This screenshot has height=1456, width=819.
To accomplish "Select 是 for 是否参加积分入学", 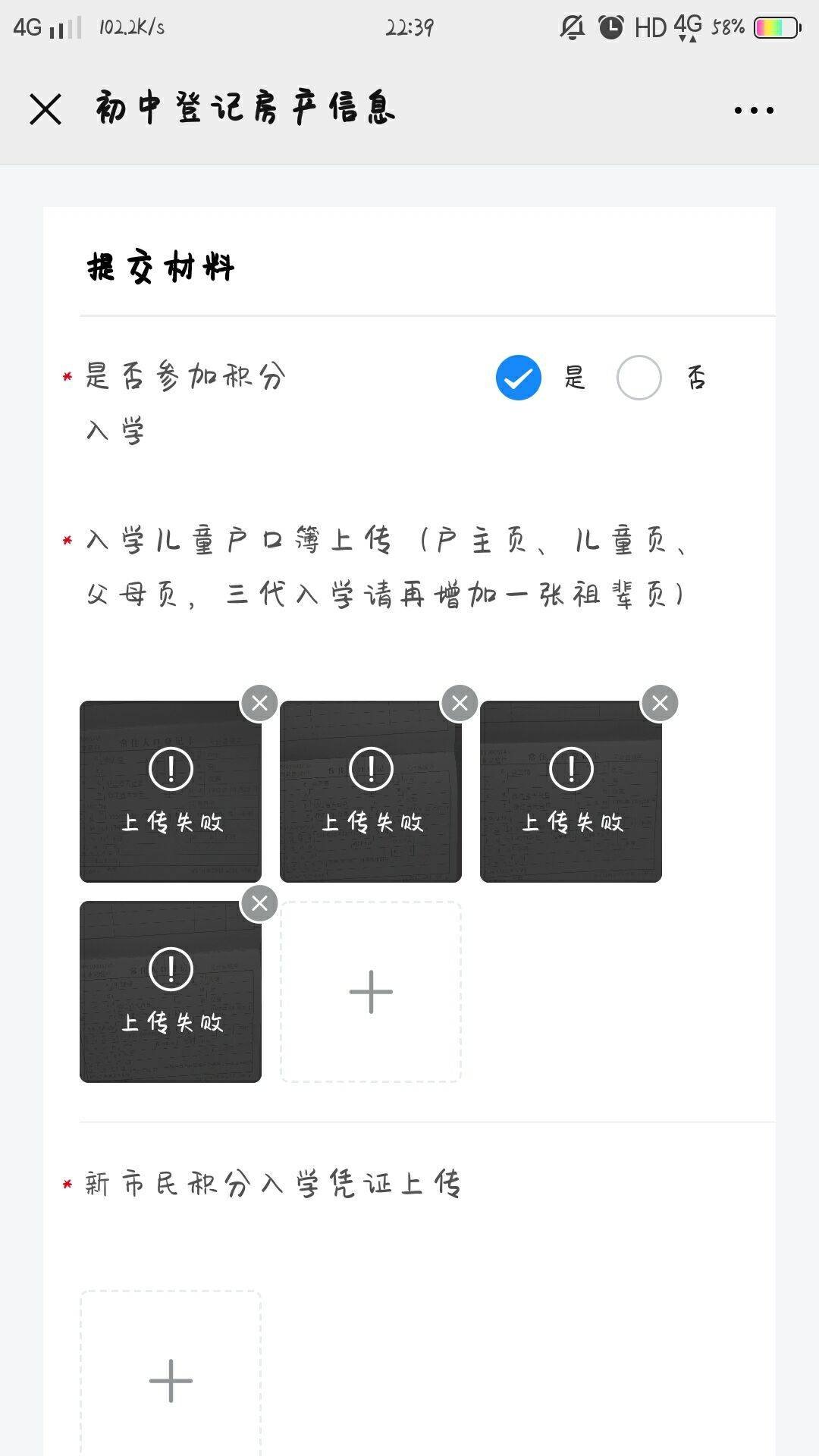I will point(519,378).
